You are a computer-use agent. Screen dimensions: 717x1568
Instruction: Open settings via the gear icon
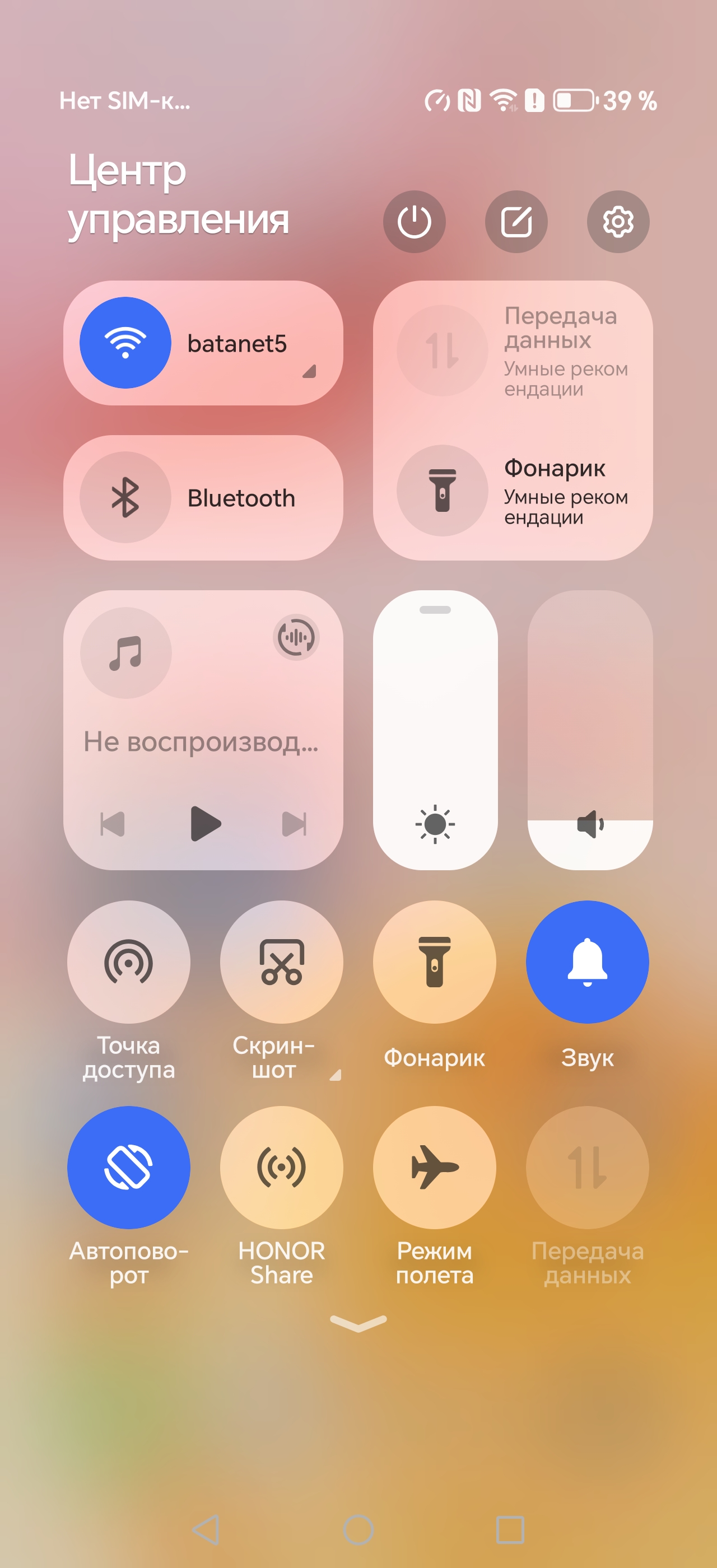618,222
